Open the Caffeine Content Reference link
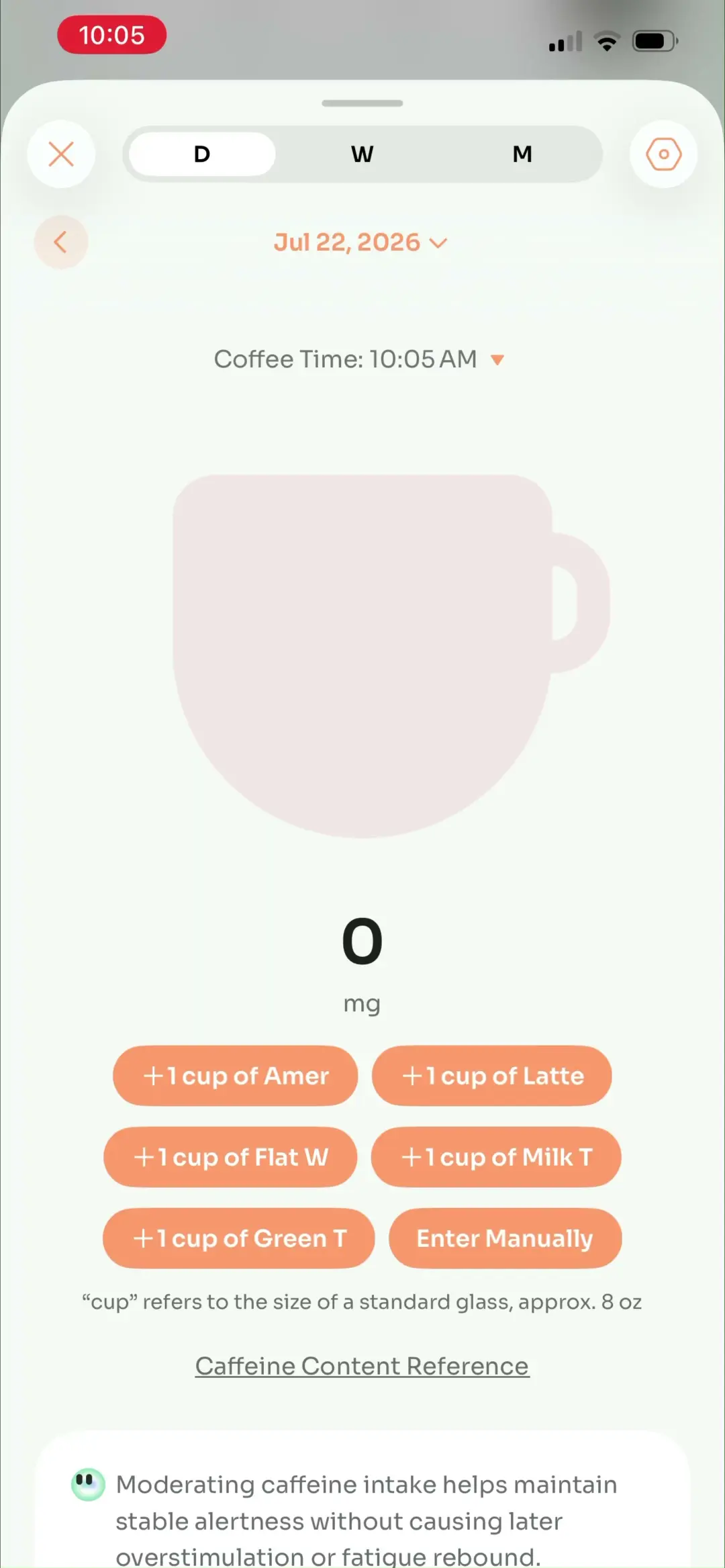The height and width of the screenshot is (1568, 725). (362, 1366)
